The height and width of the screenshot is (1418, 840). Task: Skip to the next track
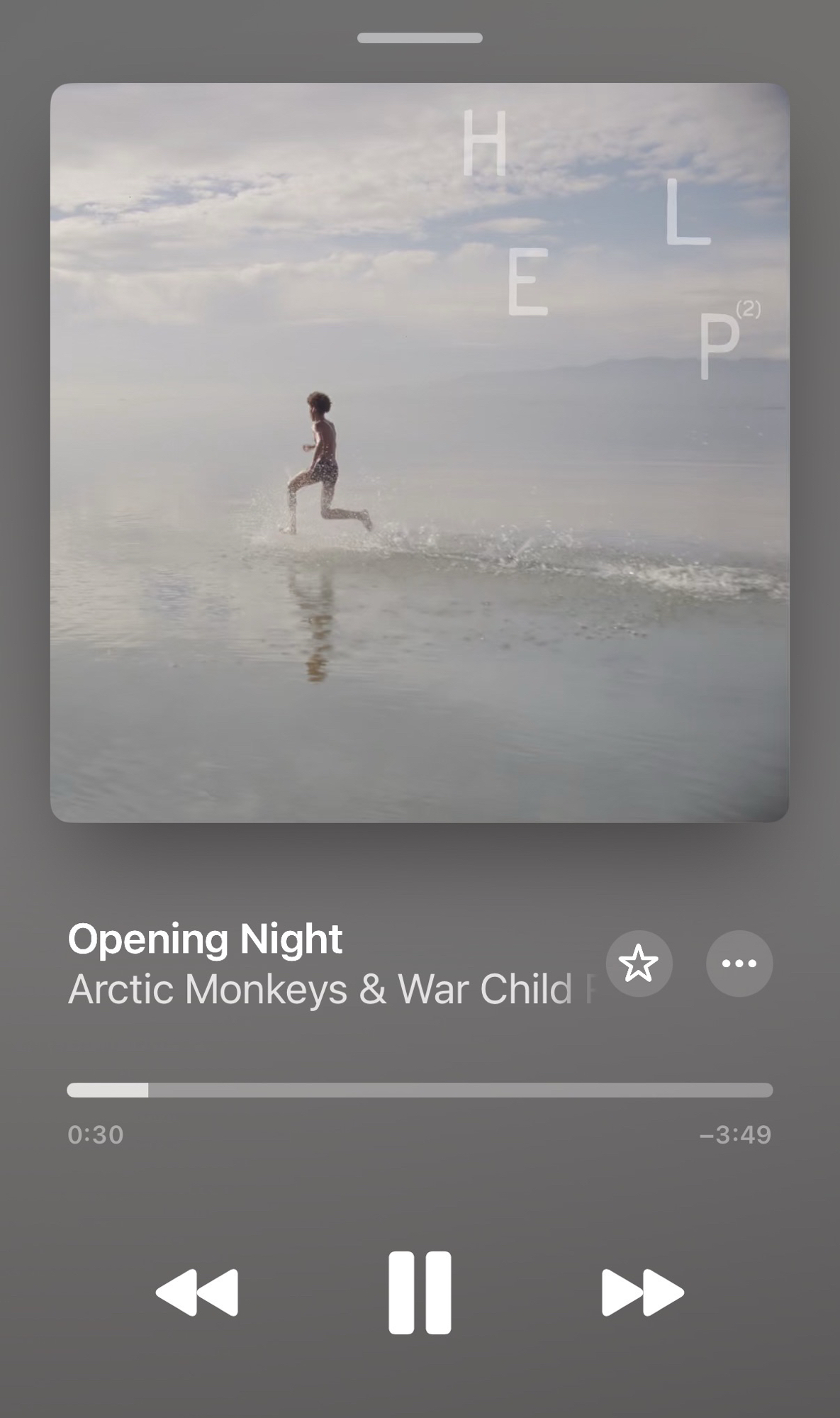(642, 1293)
